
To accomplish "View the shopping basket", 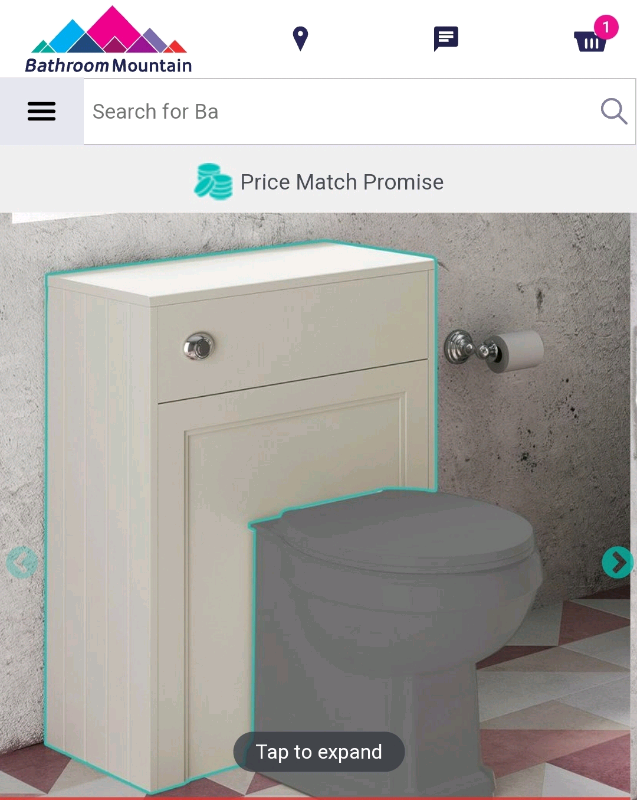I will click(591, 39).
